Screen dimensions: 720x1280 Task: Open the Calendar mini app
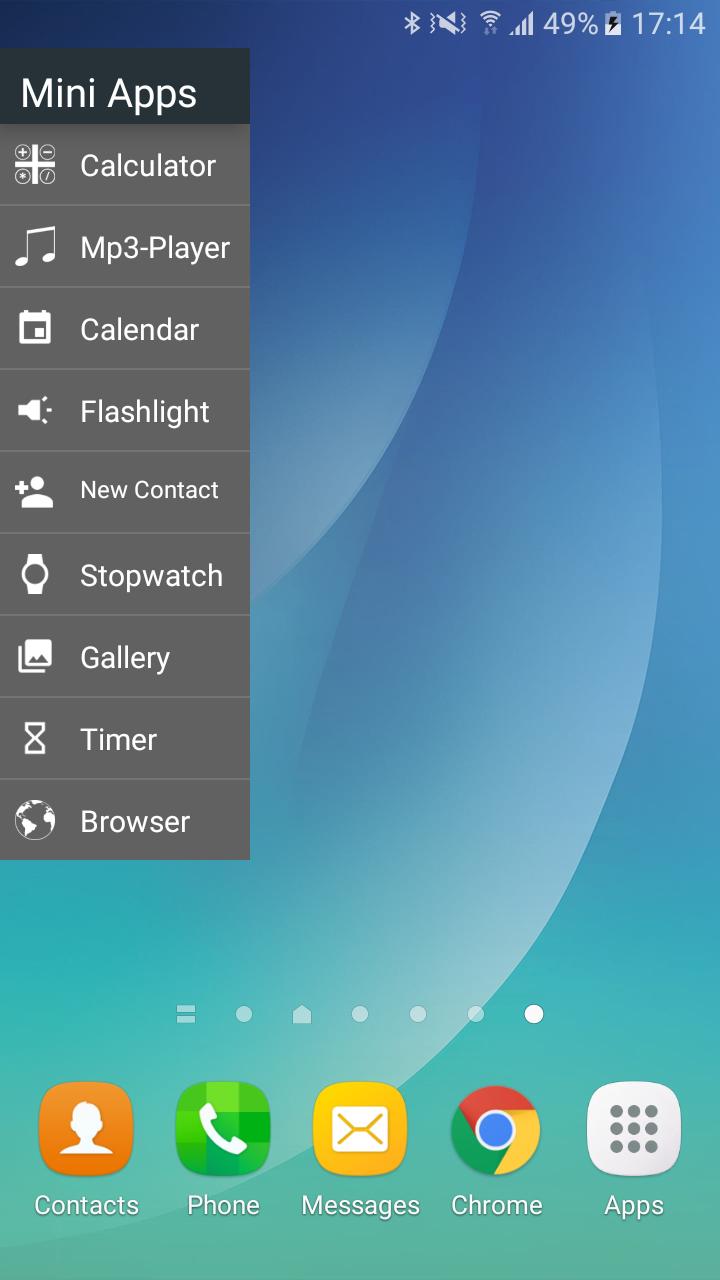(124, 329)
